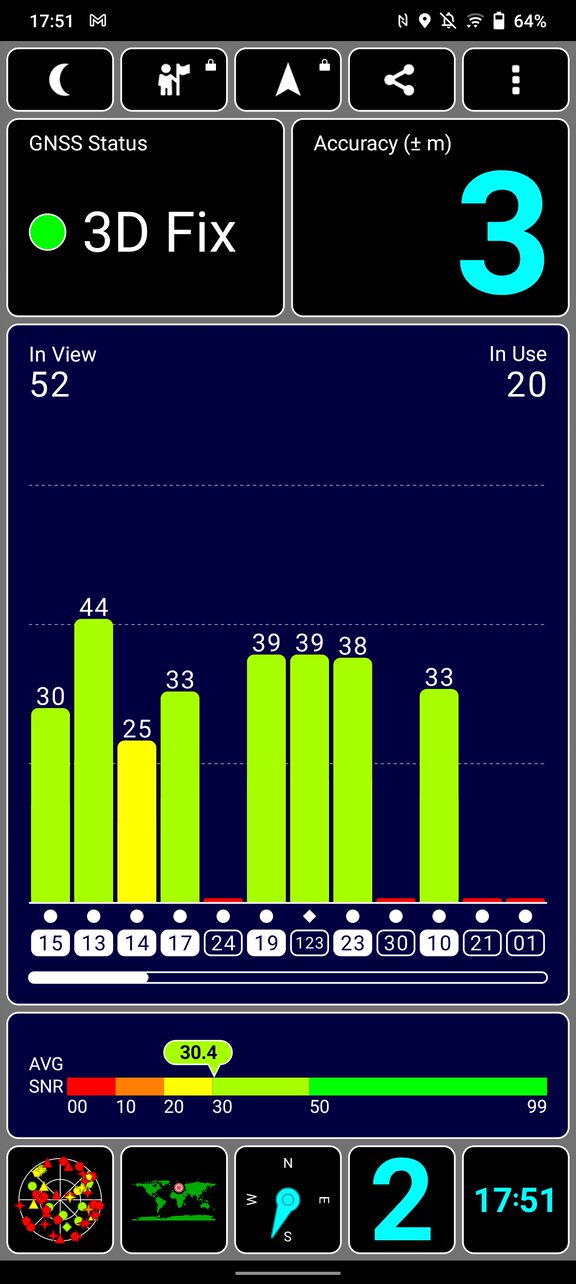Open the three-dot overflow menu
Image resolution: width=576 pixels, height=1284 pixels.
pyautogui.click(x=516, y=79)
